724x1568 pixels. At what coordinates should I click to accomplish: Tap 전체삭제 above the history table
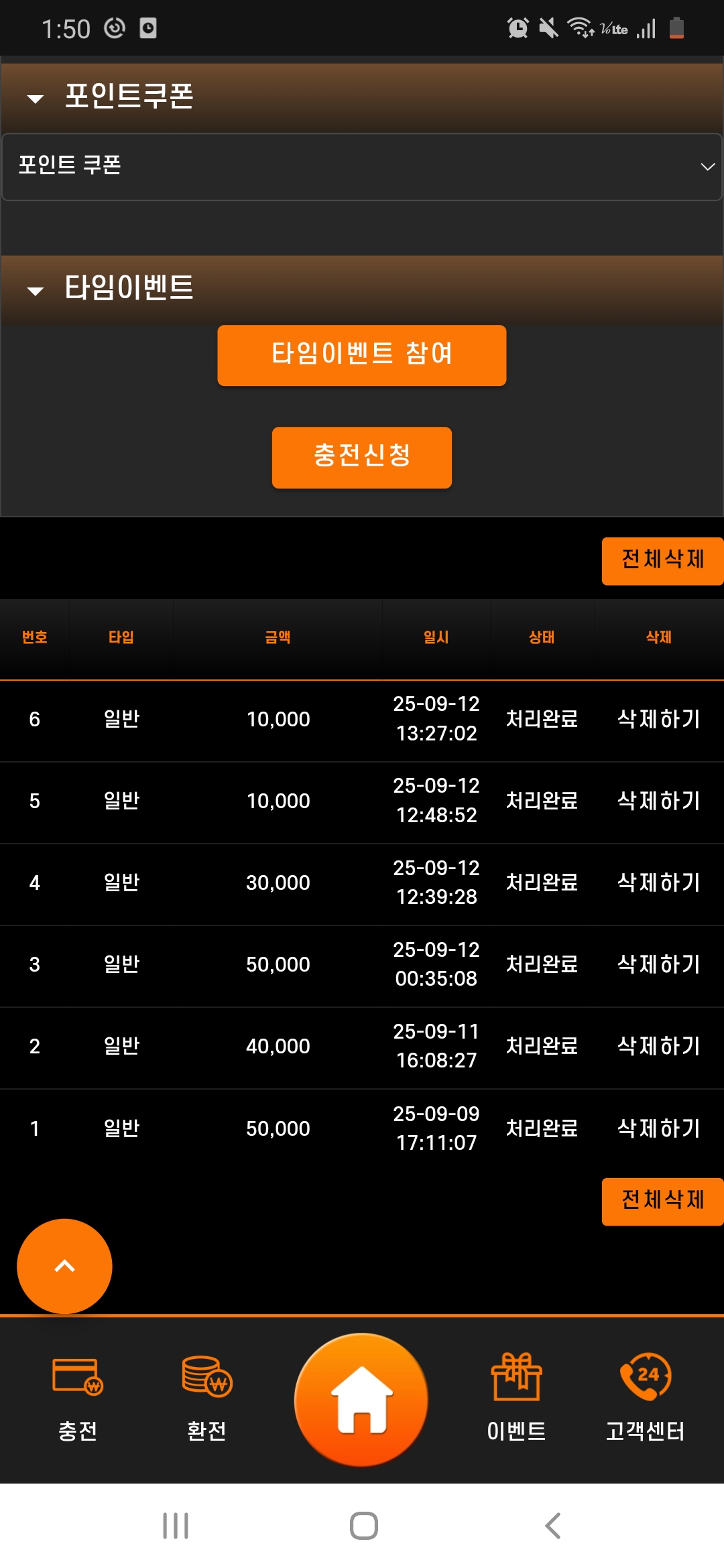(x=662, y=560)
